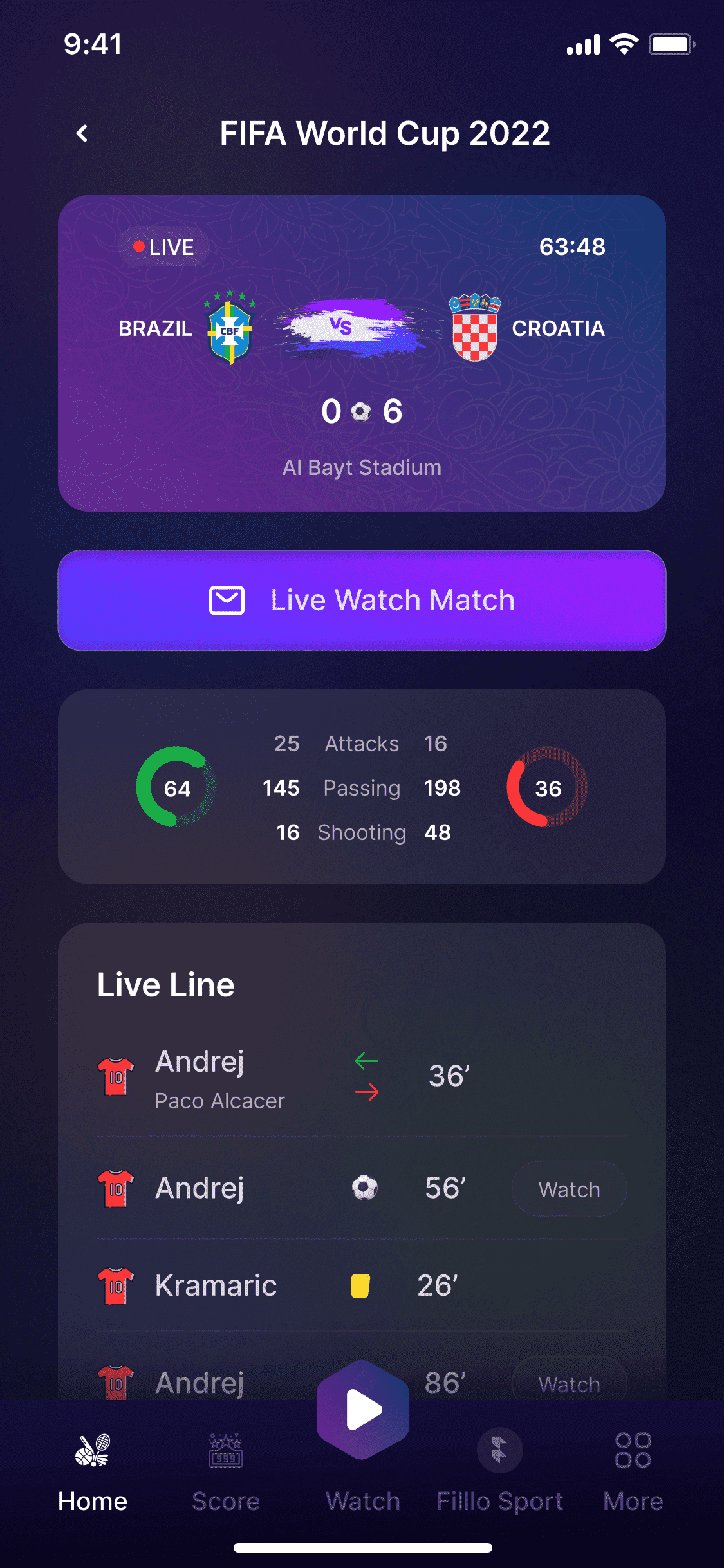Tap the Live Watch Match button

coord(362,601)
